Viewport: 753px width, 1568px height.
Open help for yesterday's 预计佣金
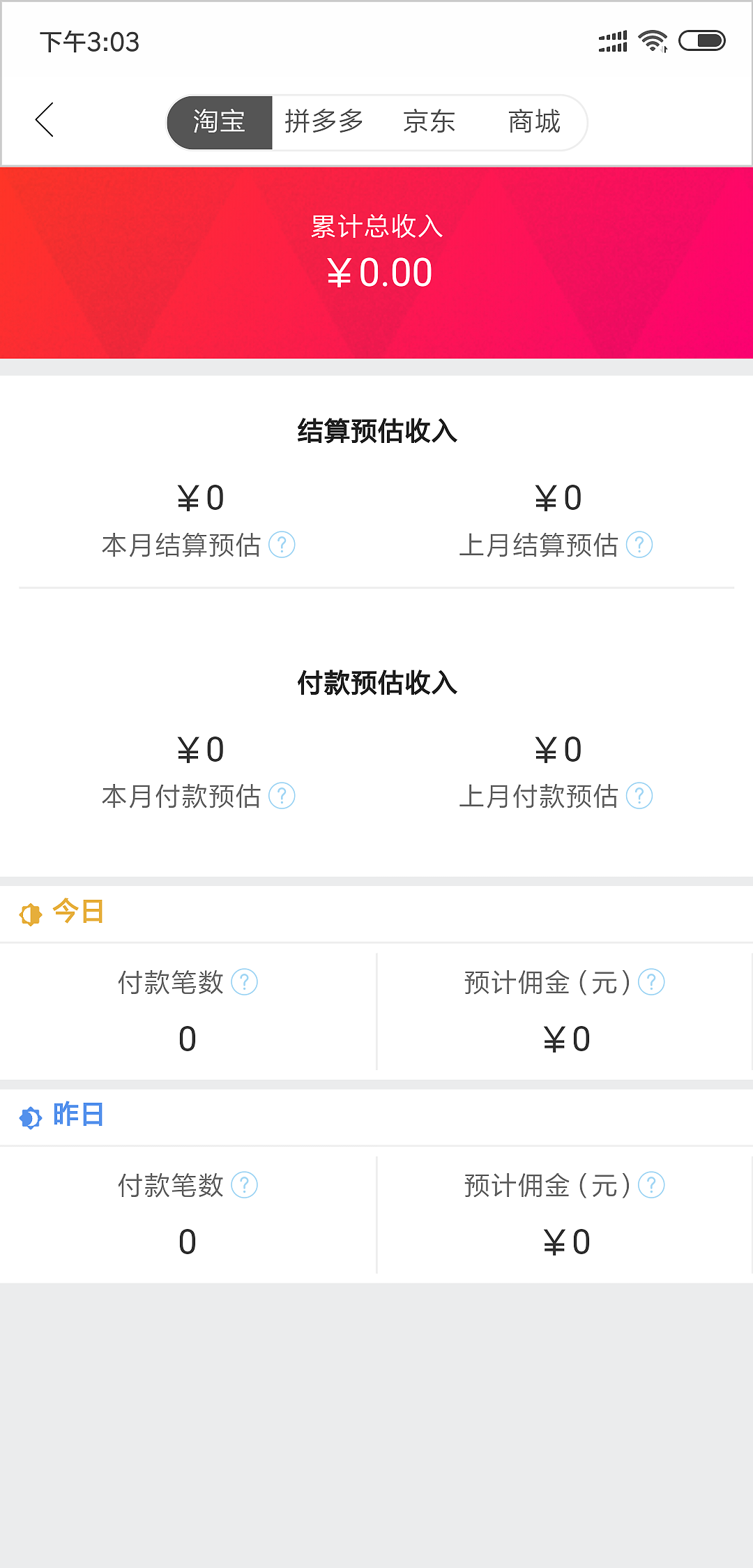(651, 1184)
